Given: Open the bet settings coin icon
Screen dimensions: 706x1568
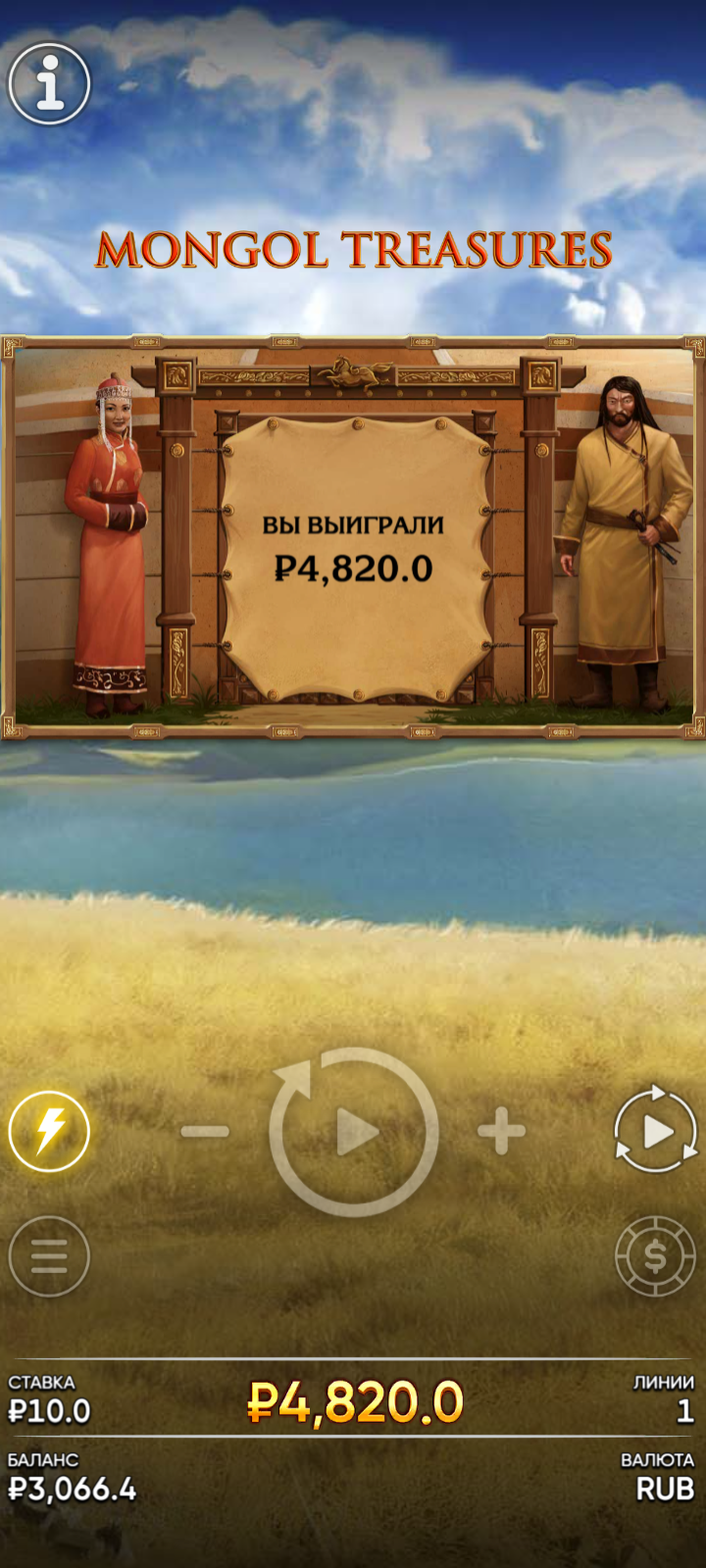Looking at the screenshot, I should [655, 1256].
